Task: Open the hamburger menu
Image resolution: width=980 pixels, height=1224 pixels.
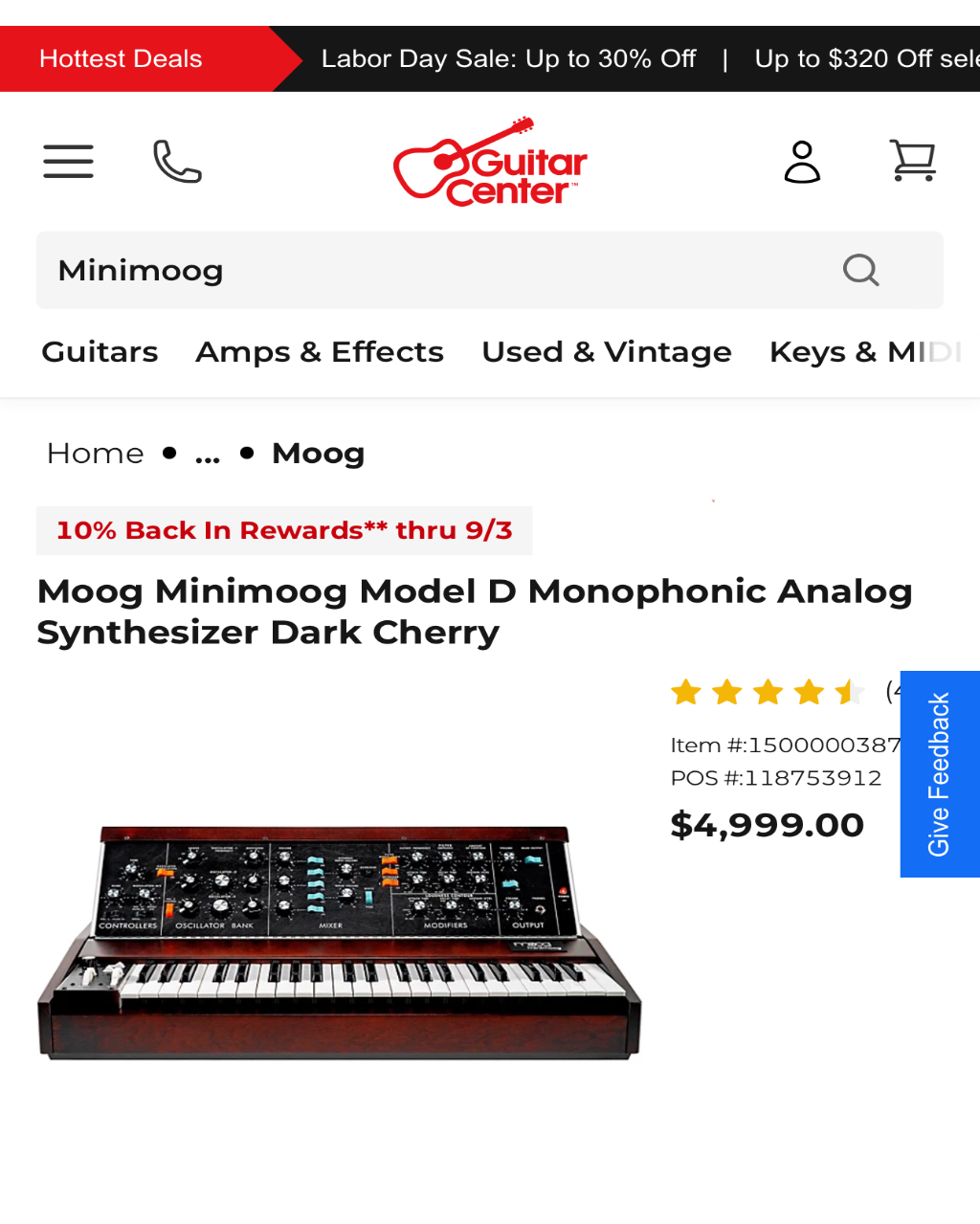Action: pos(68,161)
